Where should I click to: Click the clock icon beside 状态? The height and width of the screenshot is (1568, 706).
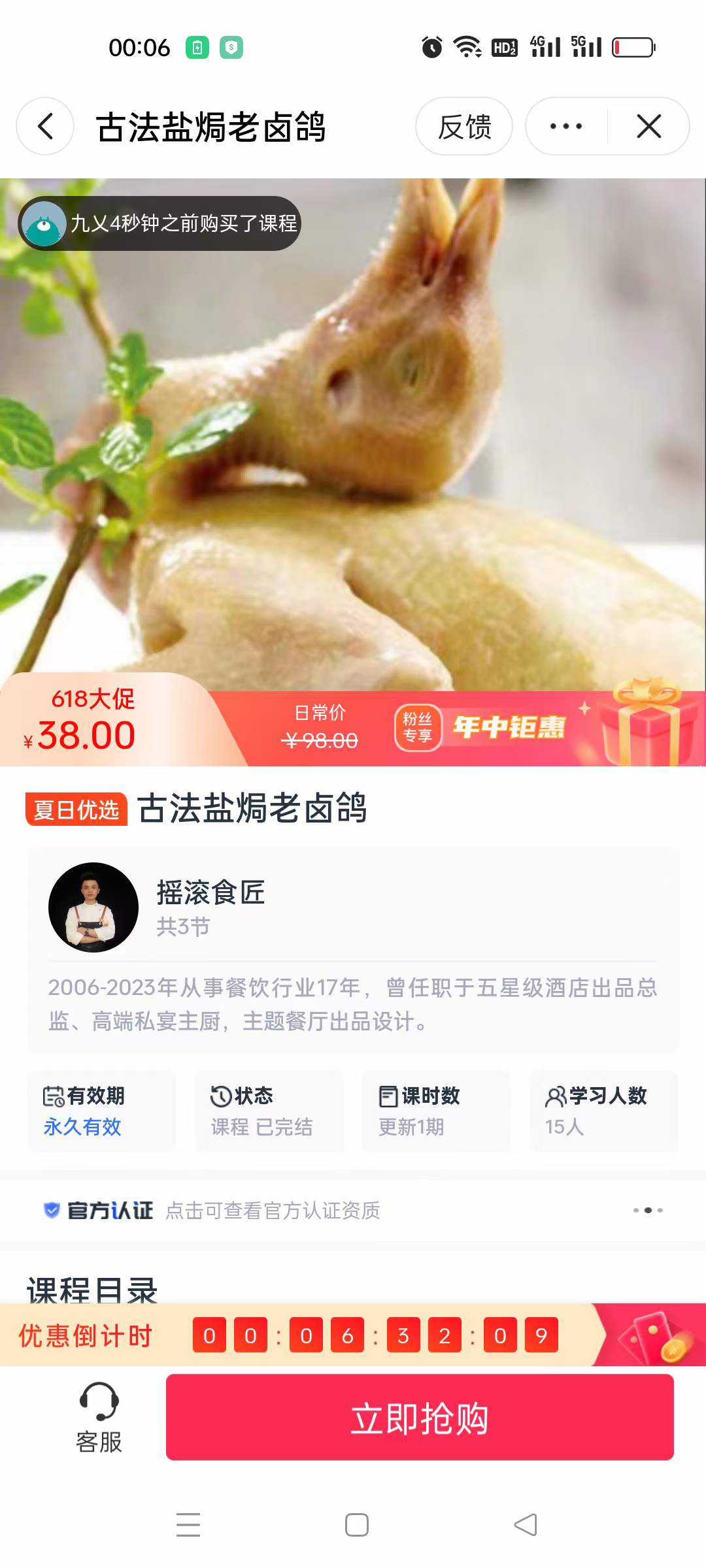(x=222, y=1096)
